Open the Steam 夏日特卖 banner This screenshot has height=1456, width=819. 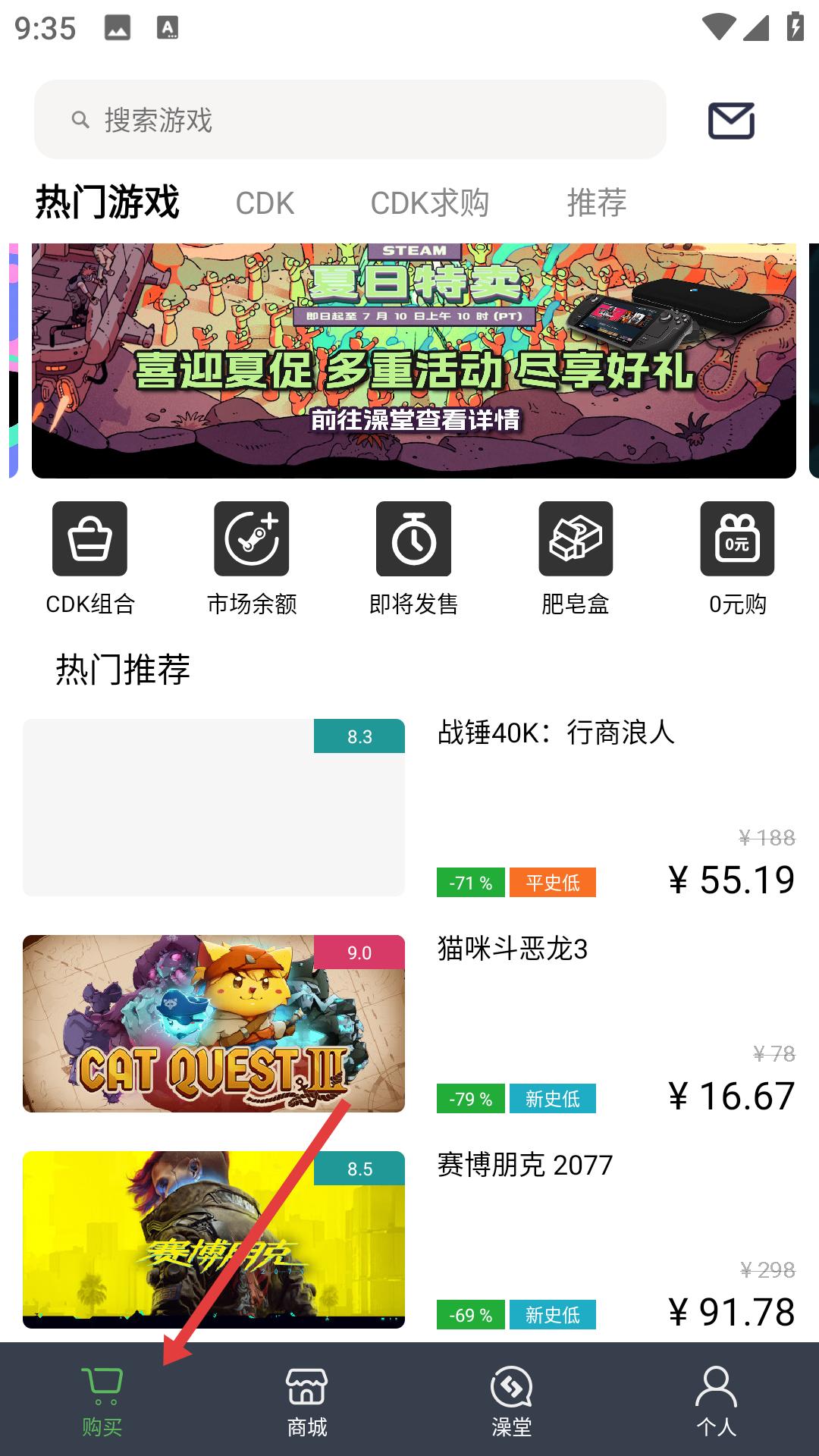413,361
